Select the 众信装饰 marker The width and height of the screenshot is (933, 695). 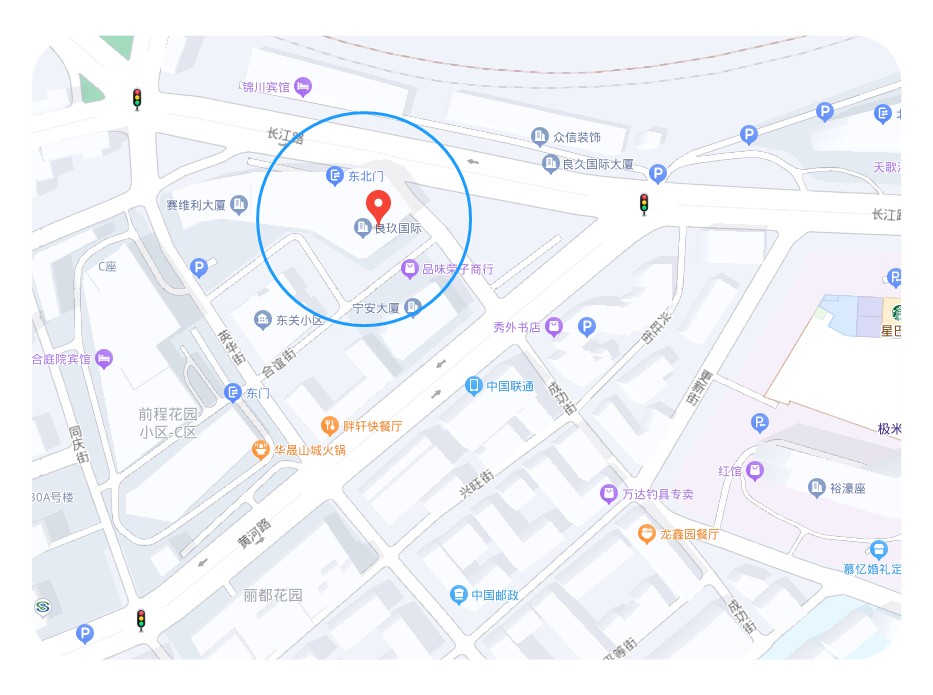click(540, 136)
